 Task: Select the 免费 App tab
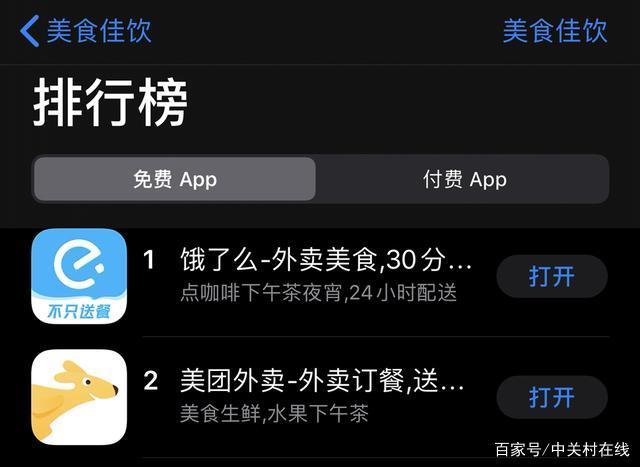tap(175, 180)
